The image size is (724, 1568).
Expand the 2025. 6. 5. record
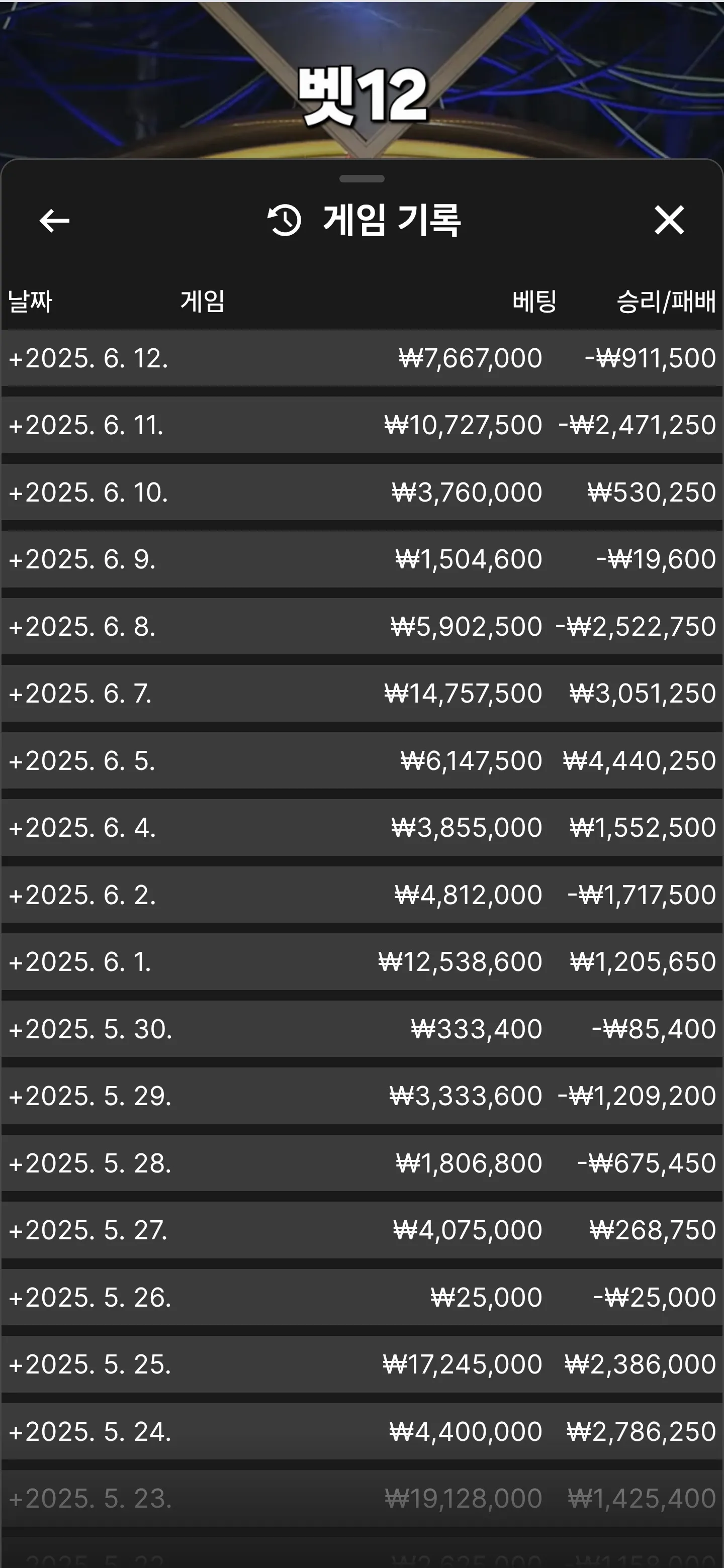click(x=361, y=760)
